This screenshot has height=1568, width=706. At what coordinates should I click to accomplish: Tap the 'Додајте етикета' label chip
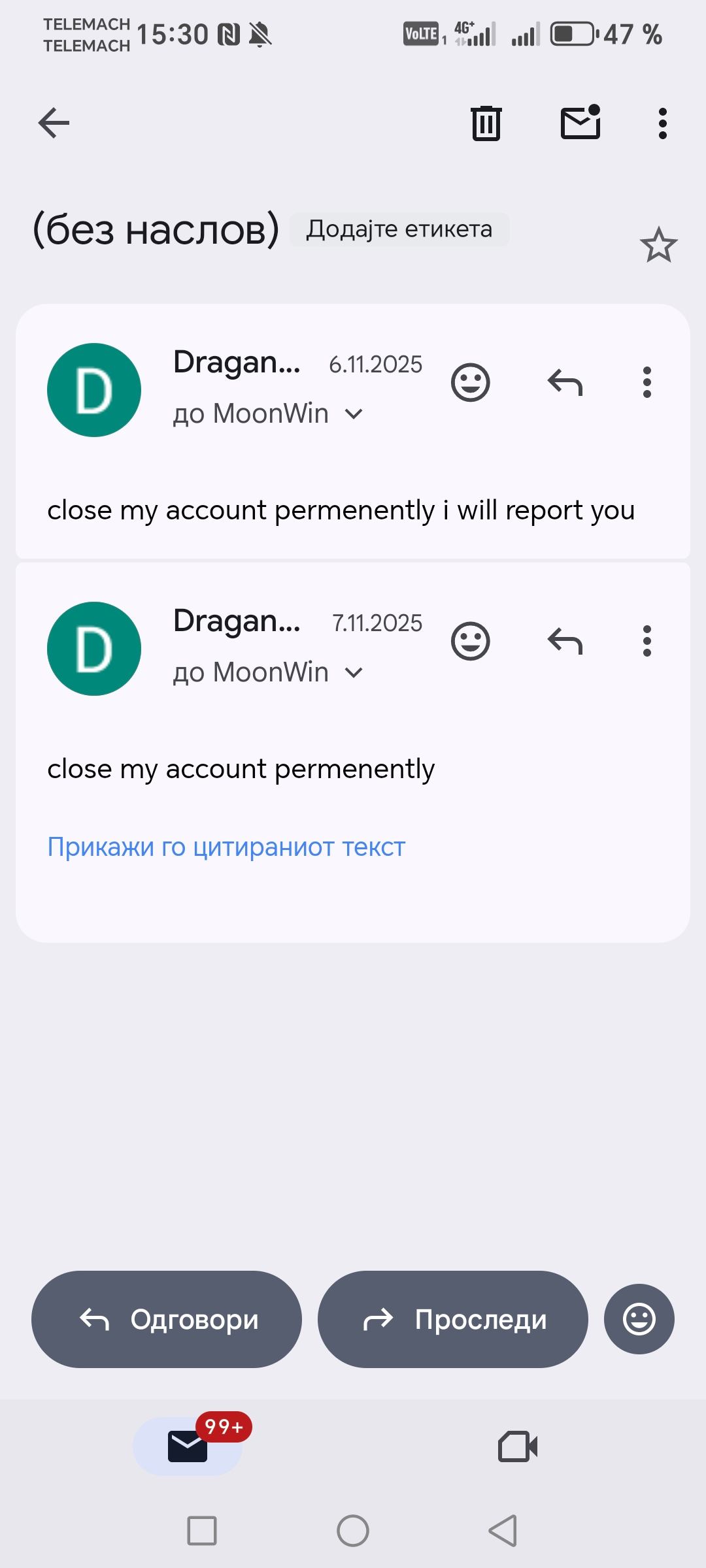click(x=399, y=229)
